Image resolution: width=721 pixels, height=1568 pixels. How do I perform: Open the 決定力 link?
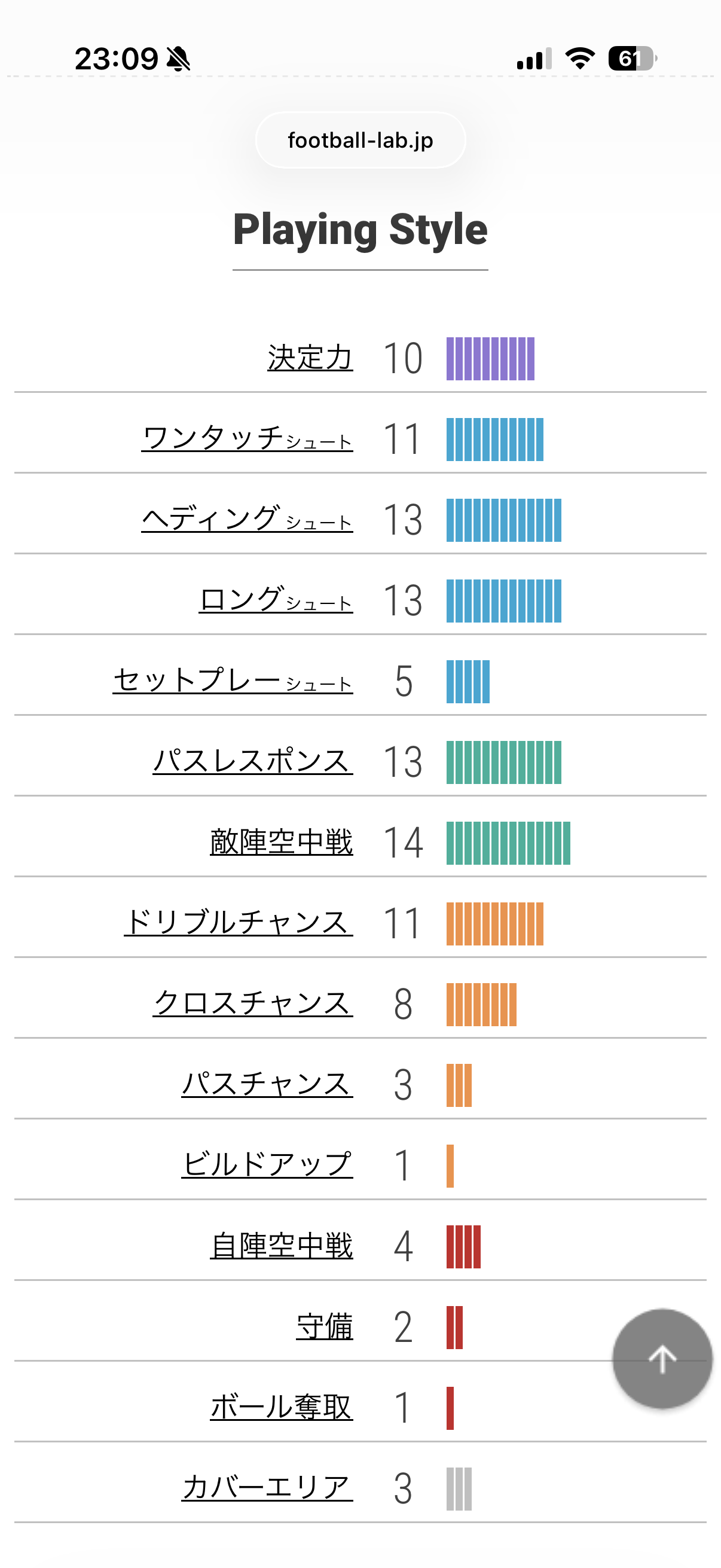pyautogui.click(x=310, y=357)
